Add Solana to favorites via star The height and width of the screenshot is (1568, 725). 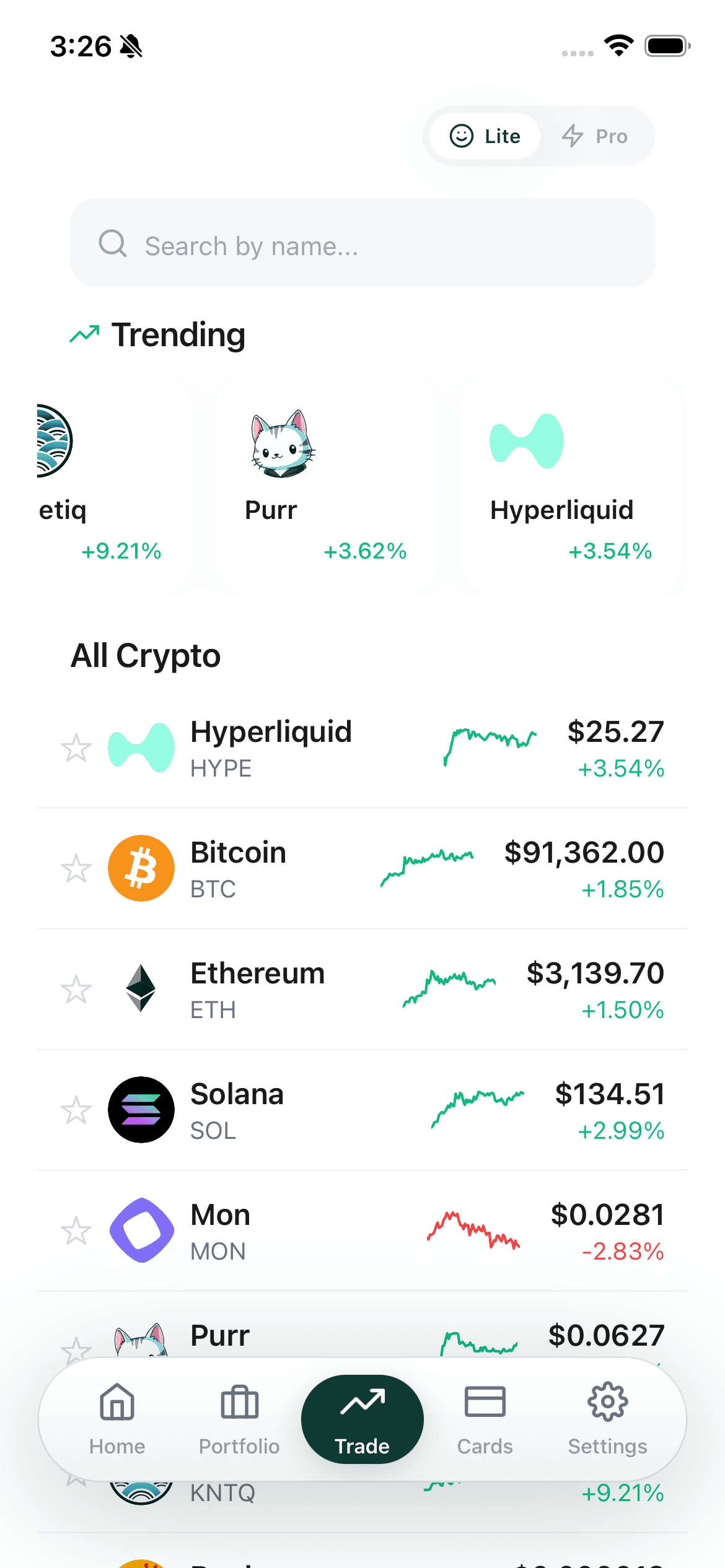coord(76,1110)
